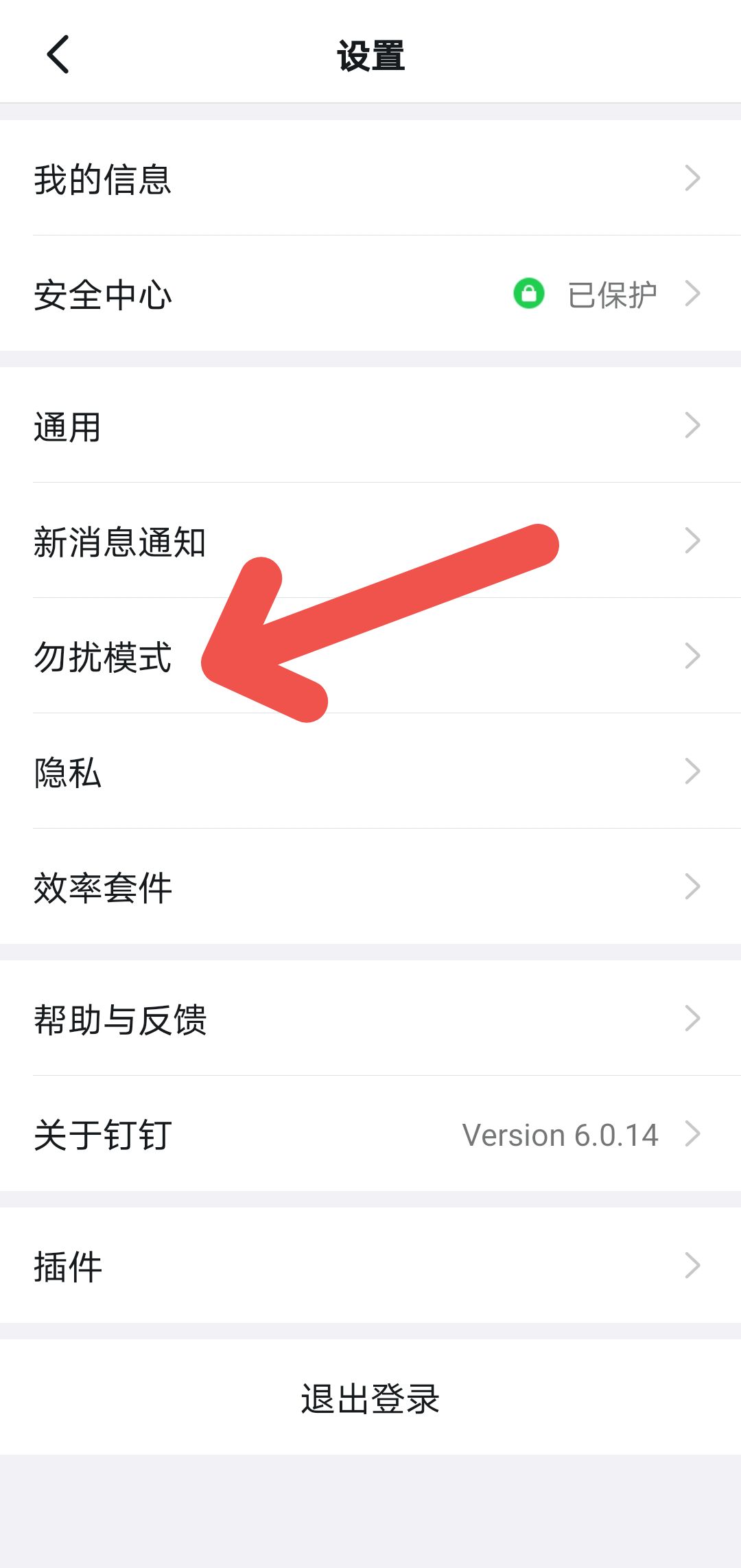Open 插件 settings
741x1568 pixels.
click(370, 1266)
